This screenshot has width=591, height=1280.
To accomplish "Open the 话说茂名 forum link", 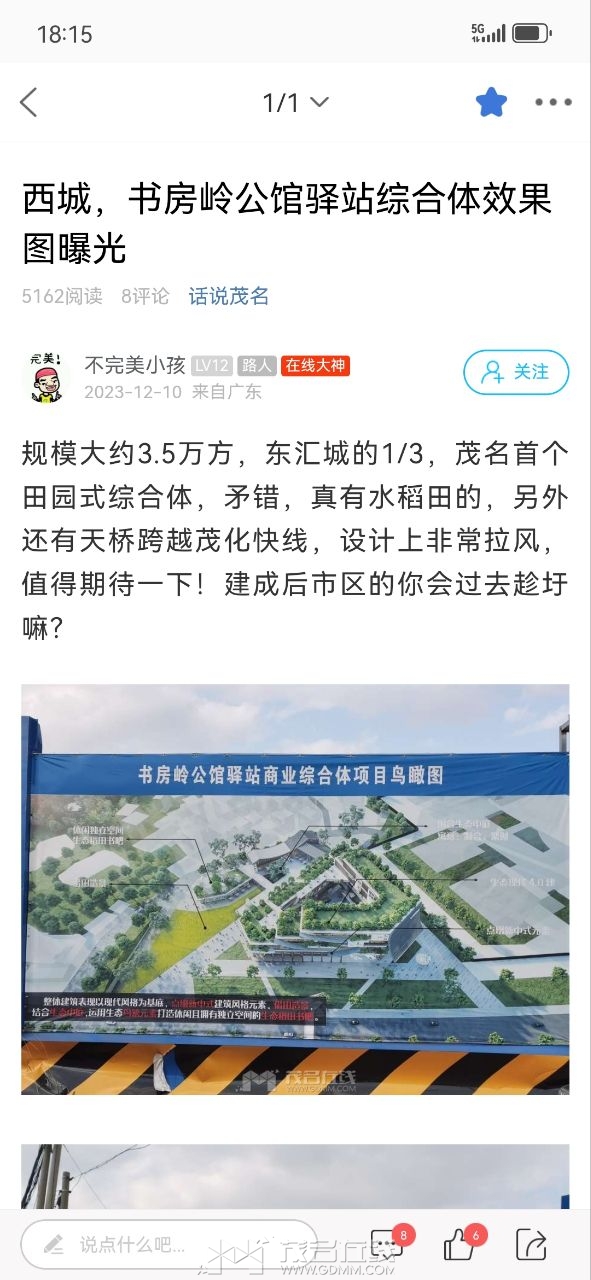I will click(x=229, y=296).
